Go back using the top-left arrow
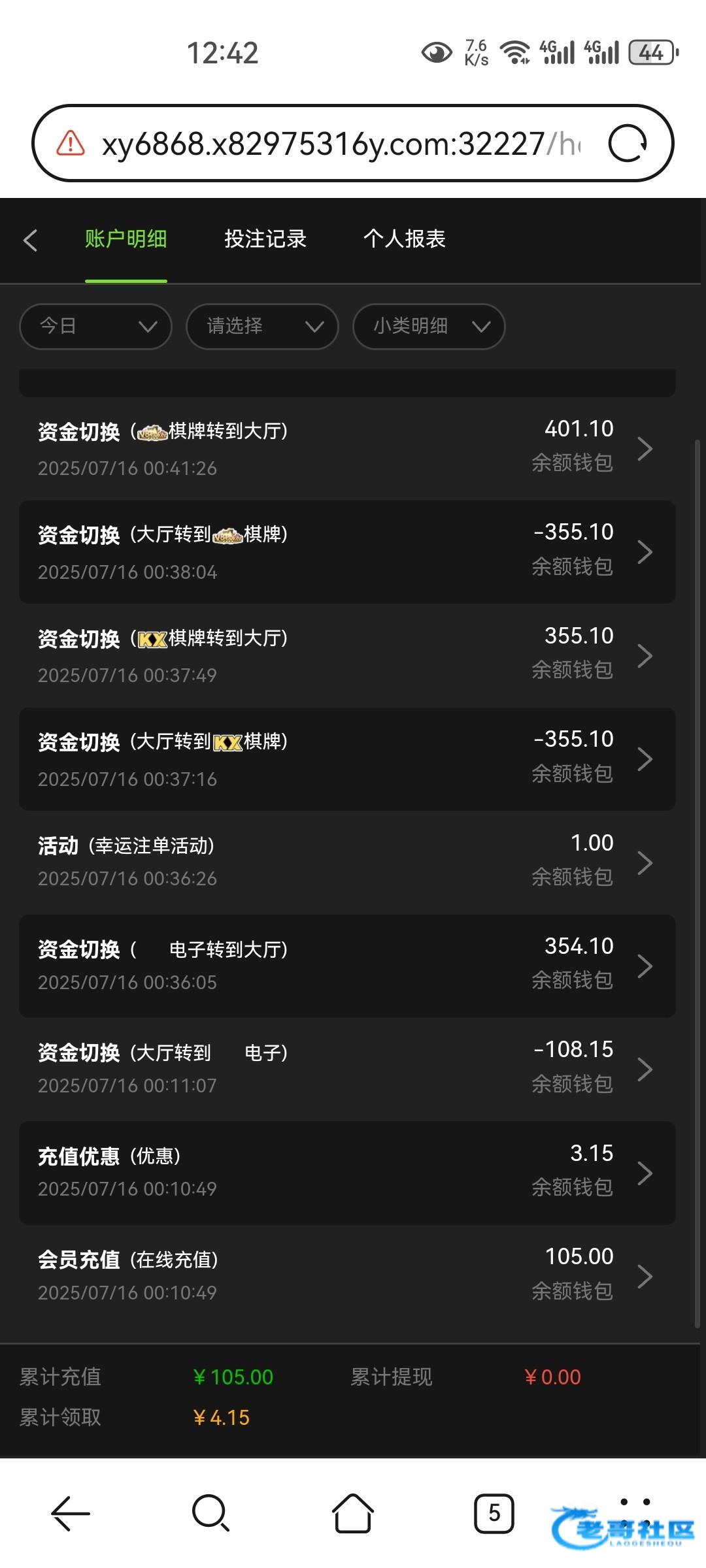 tap(30, 240)
